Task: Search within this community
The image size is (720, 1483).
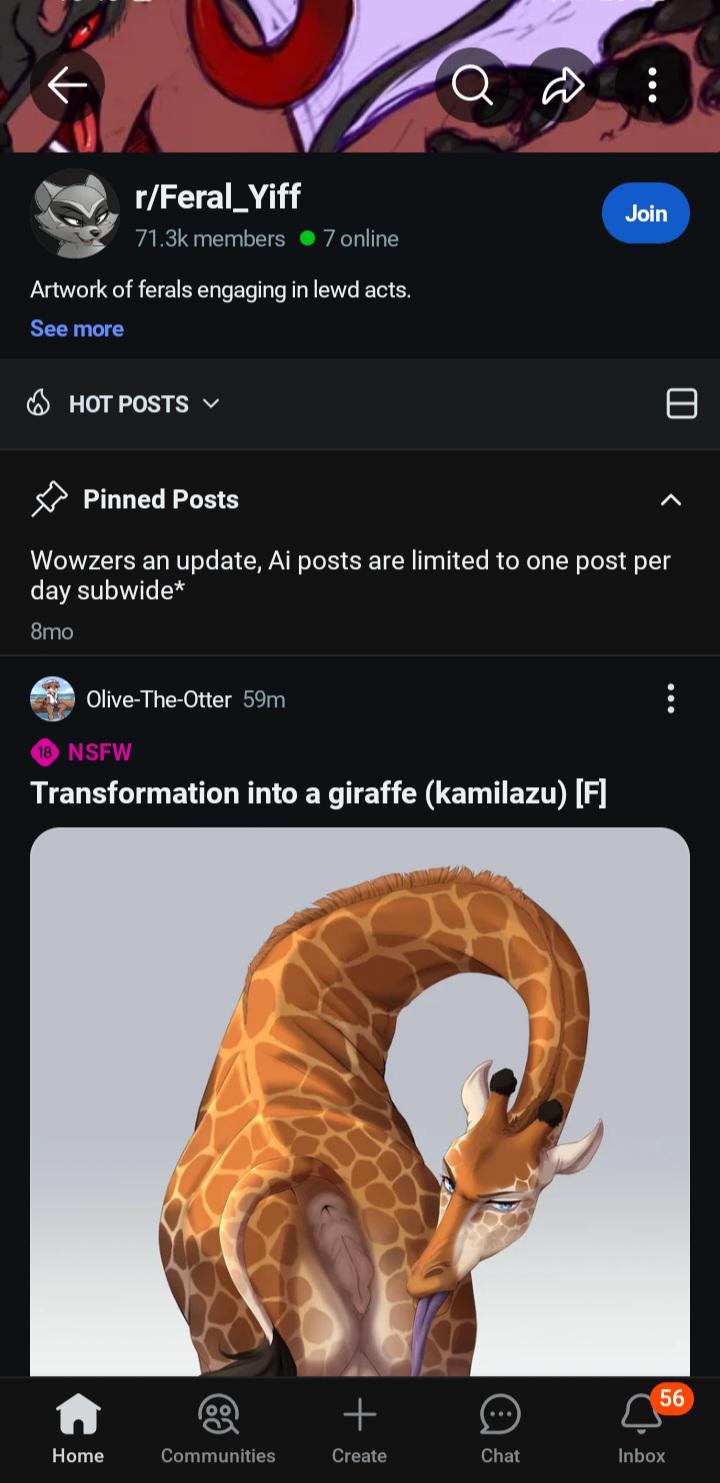Action: [472, 87]
